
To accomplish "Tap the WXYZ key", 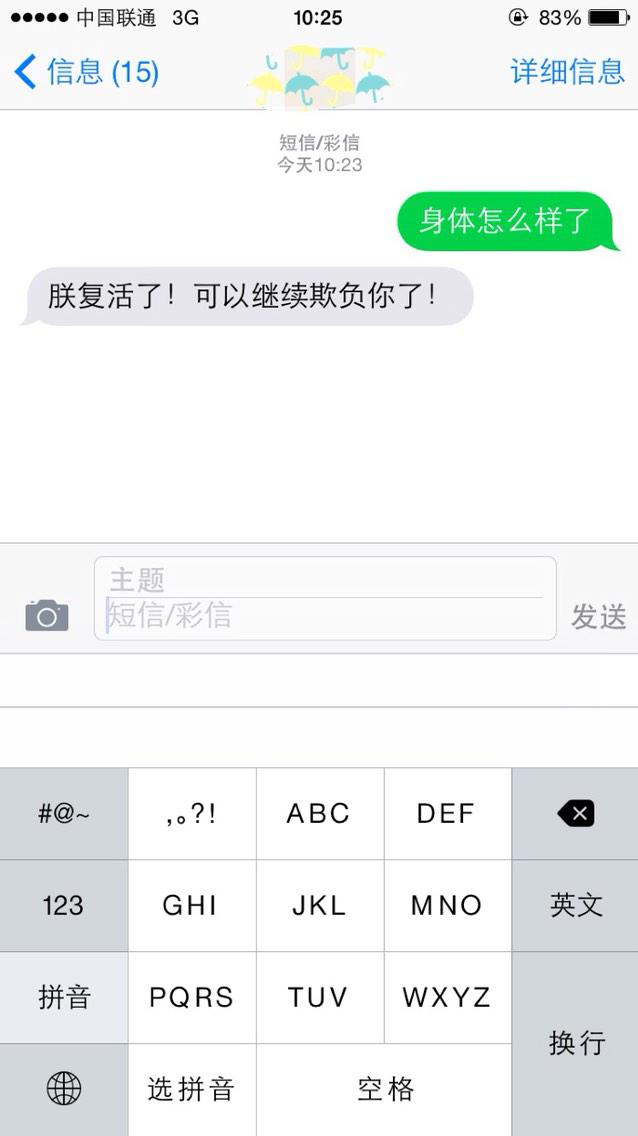I will click(x=446, y=997).
